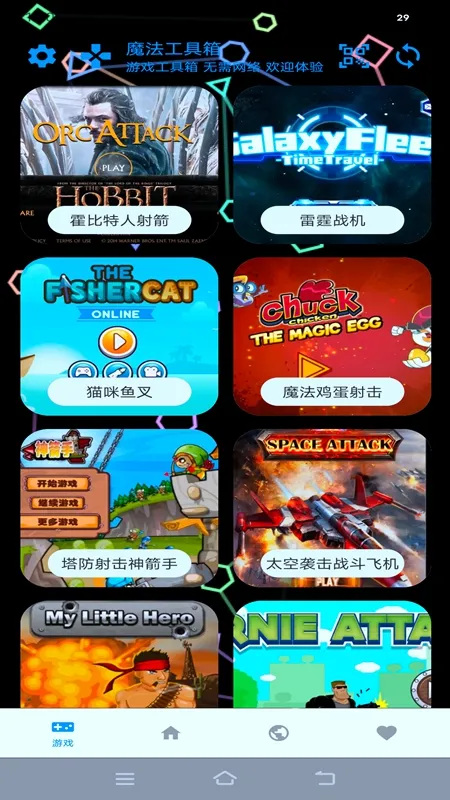Open the 霍比特人射箭 game card

point(119,165)
